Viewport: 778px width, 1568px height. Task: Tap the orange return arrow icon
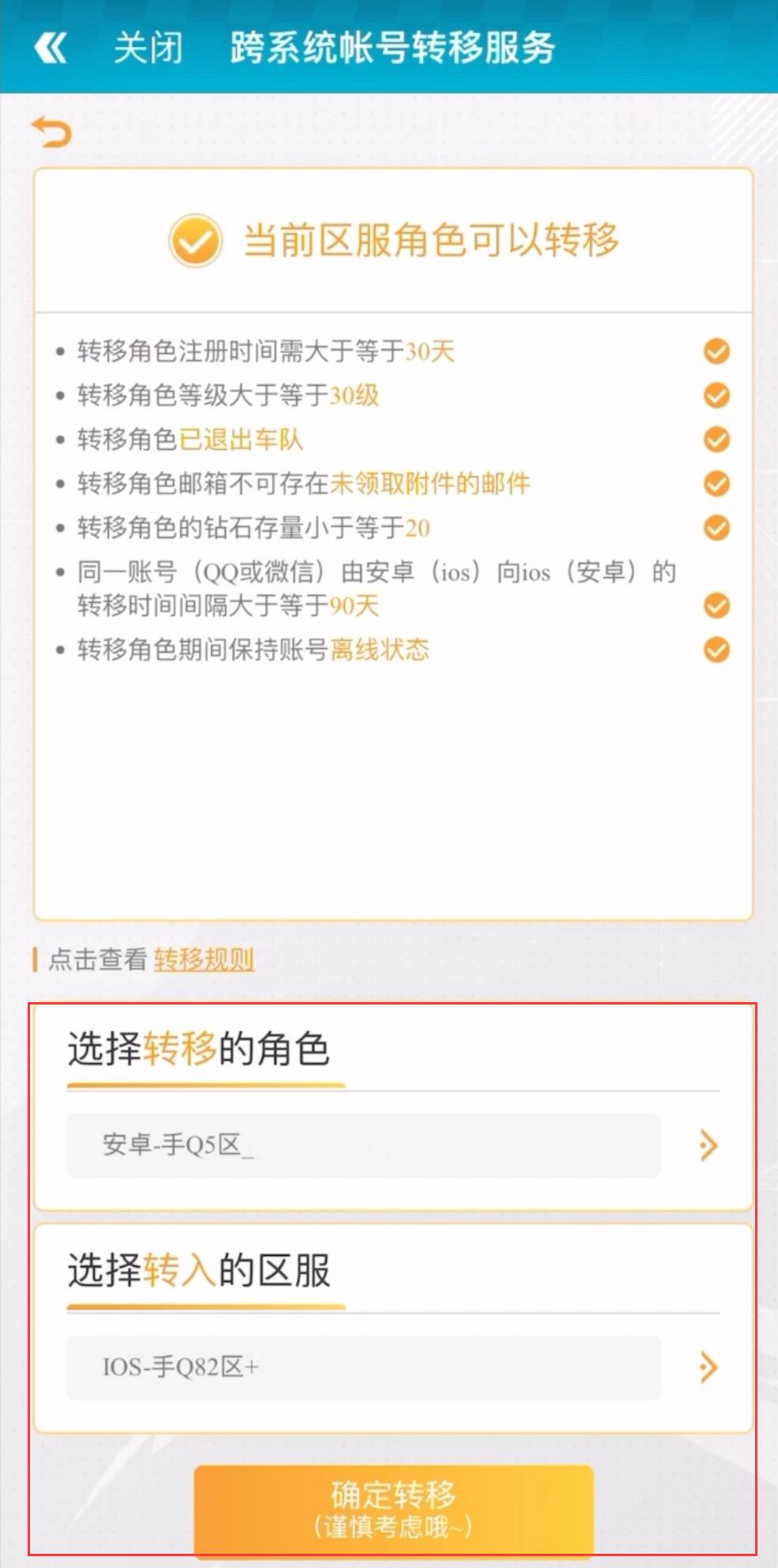(x=52, y=131)
